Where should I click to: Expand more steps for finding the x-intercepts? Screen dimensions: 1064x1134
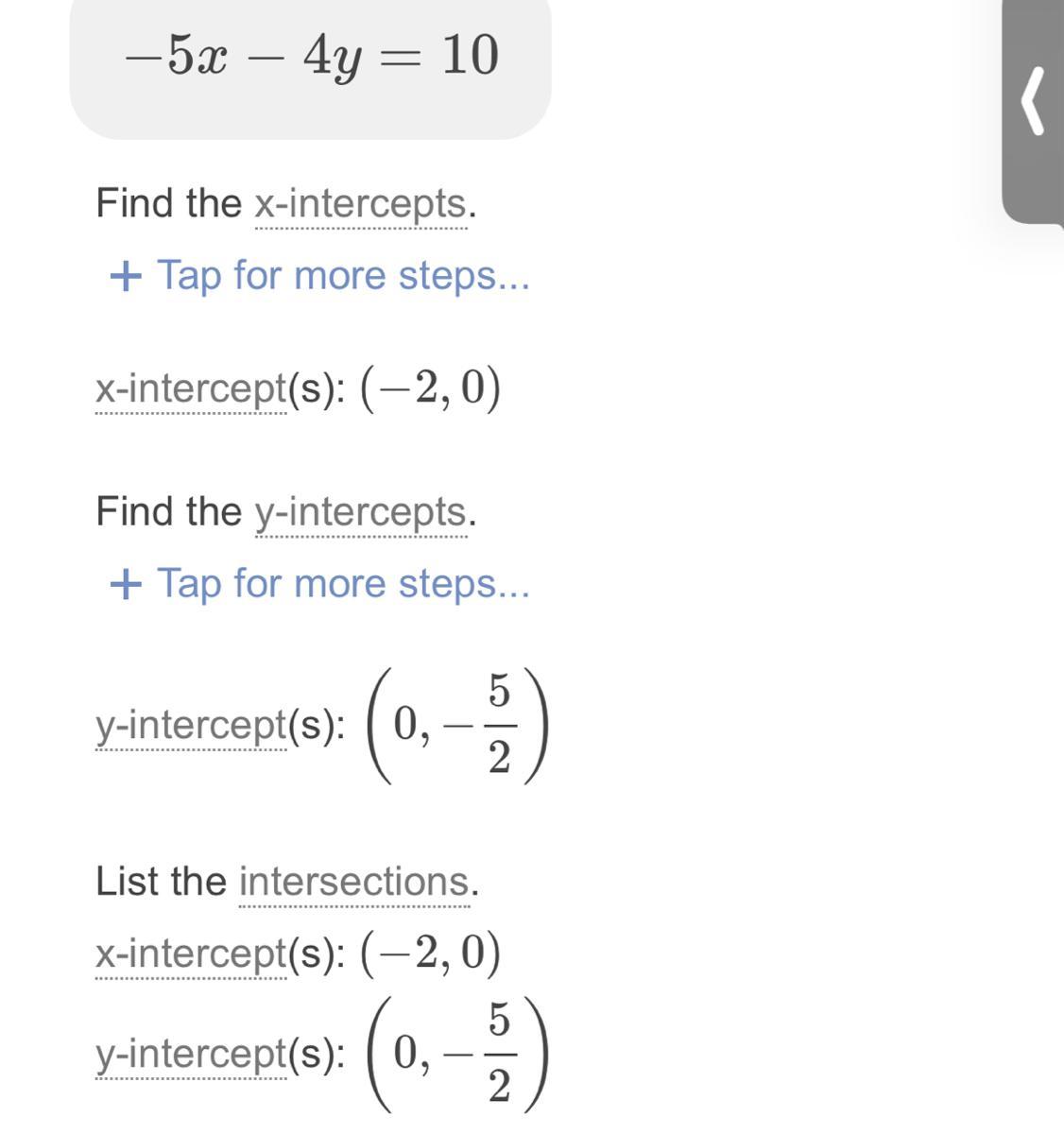pyautogui.click(x=319, y=276)
